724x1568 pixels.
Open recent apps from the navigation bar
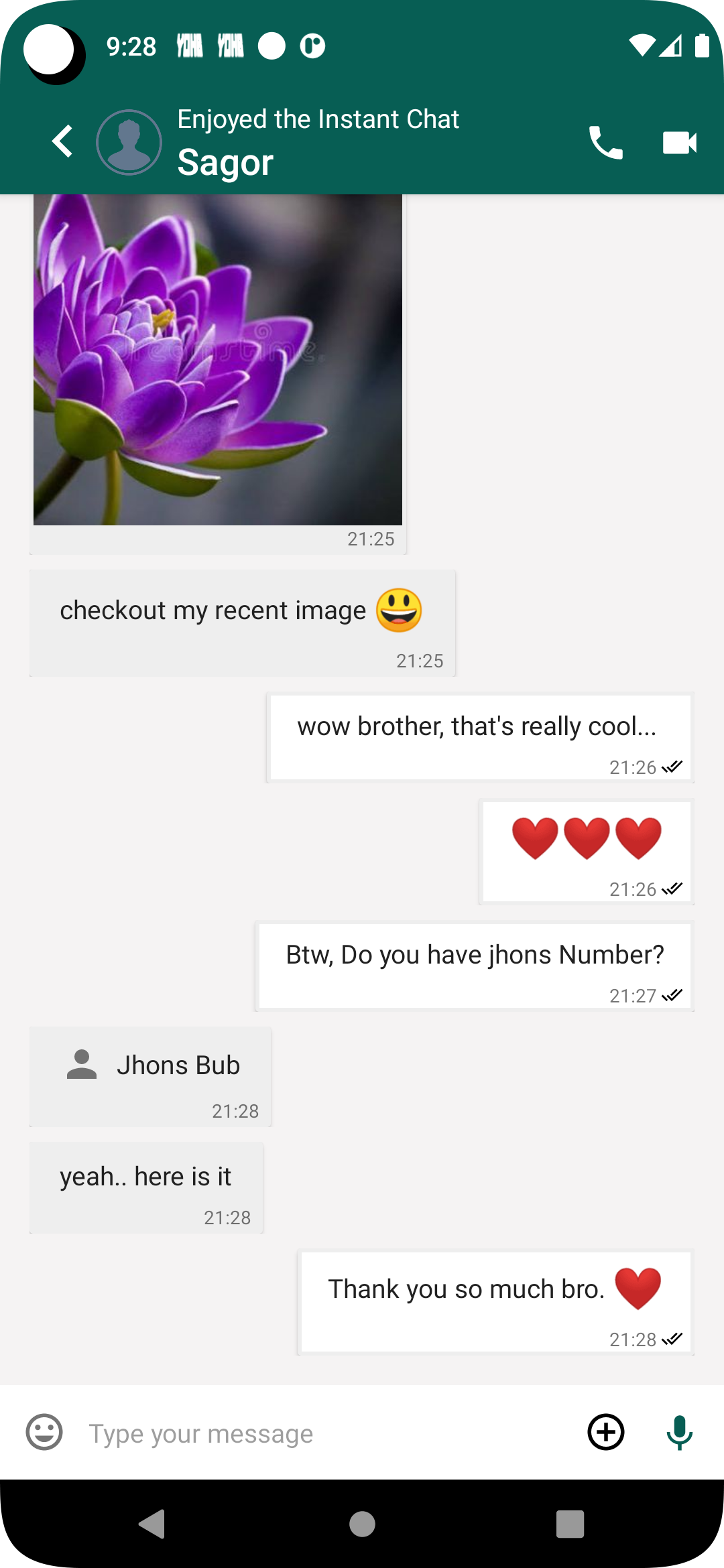coord(570,1524)
